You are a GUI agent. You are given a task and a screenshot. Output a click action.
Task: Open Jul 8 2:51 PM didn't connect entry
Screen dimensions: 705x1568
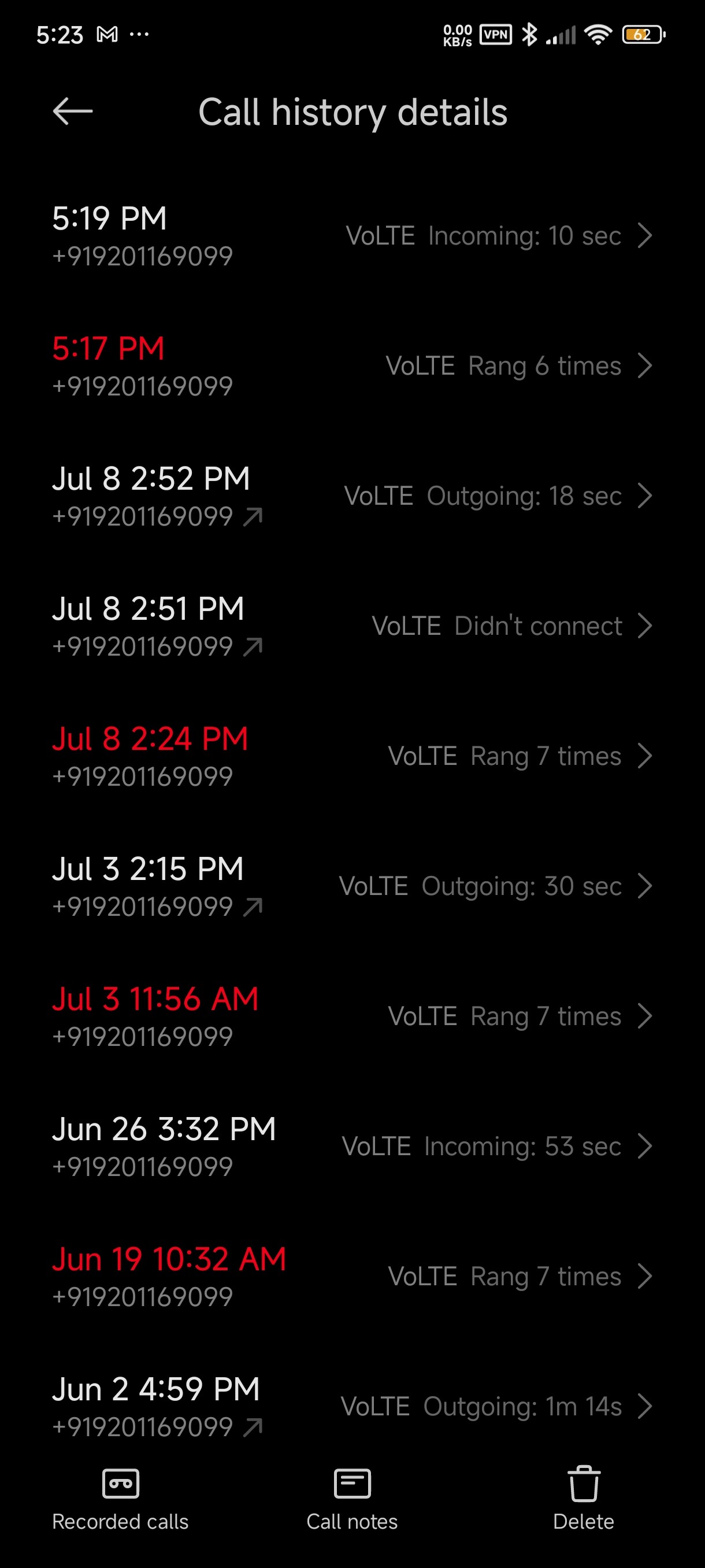point(352,626)
